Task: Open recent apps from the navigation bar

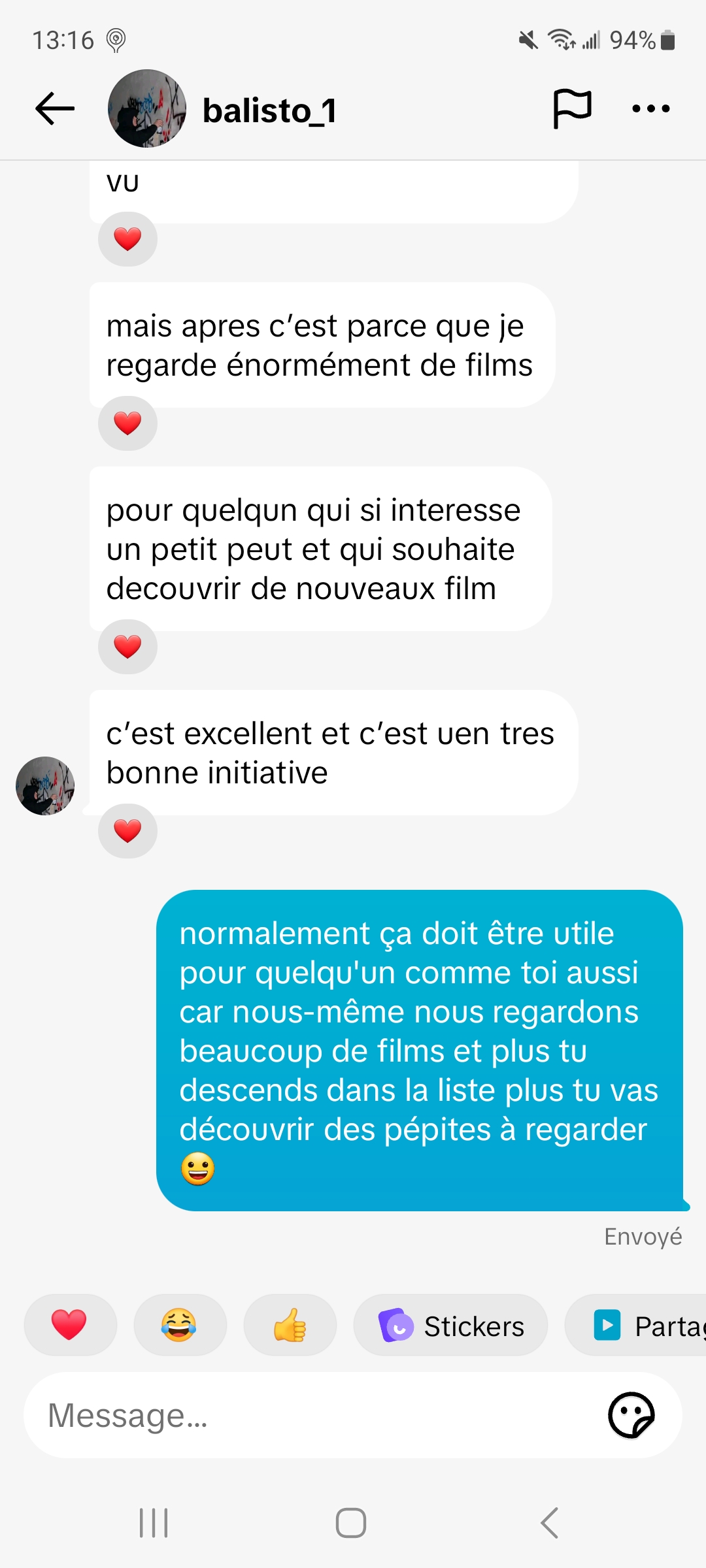Action: tap(154, 1523)
